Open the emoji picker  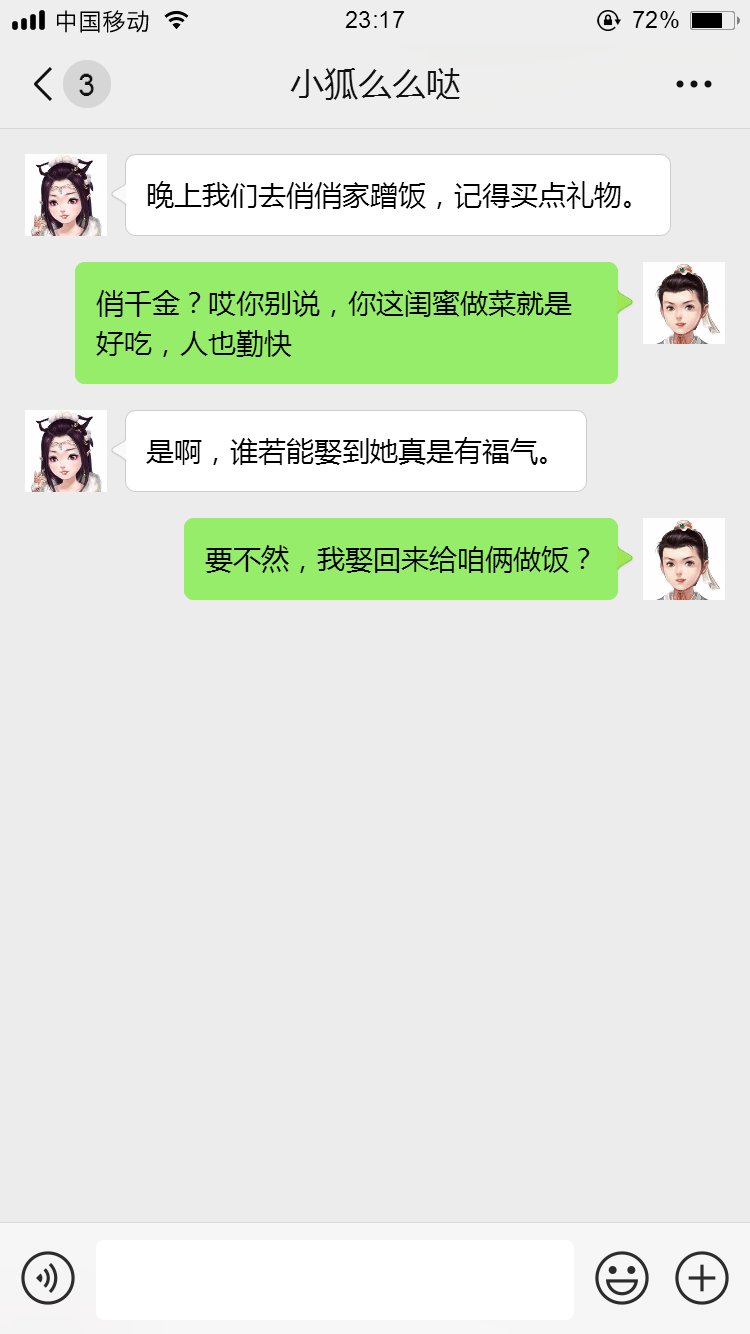point(621,1278)
